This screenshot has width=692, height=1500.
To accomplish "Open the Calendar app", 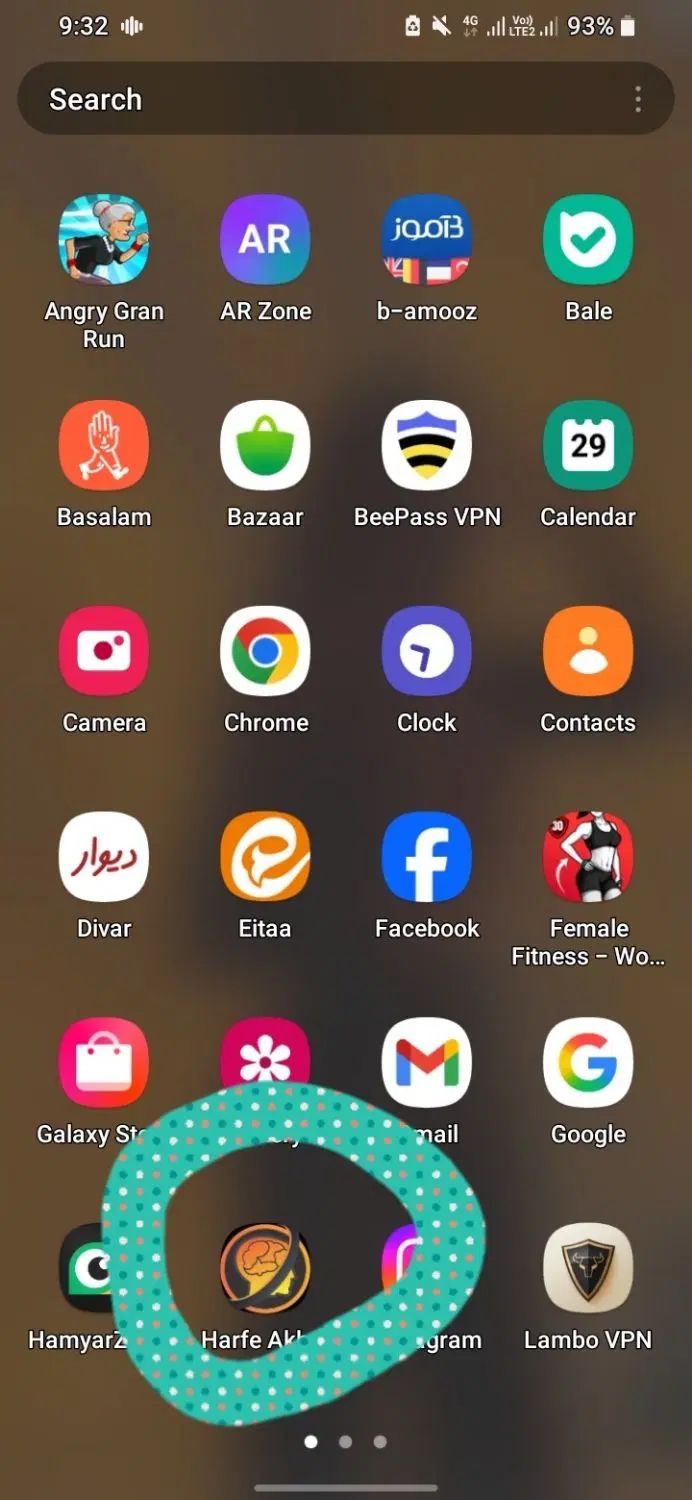I will [588, 446].
